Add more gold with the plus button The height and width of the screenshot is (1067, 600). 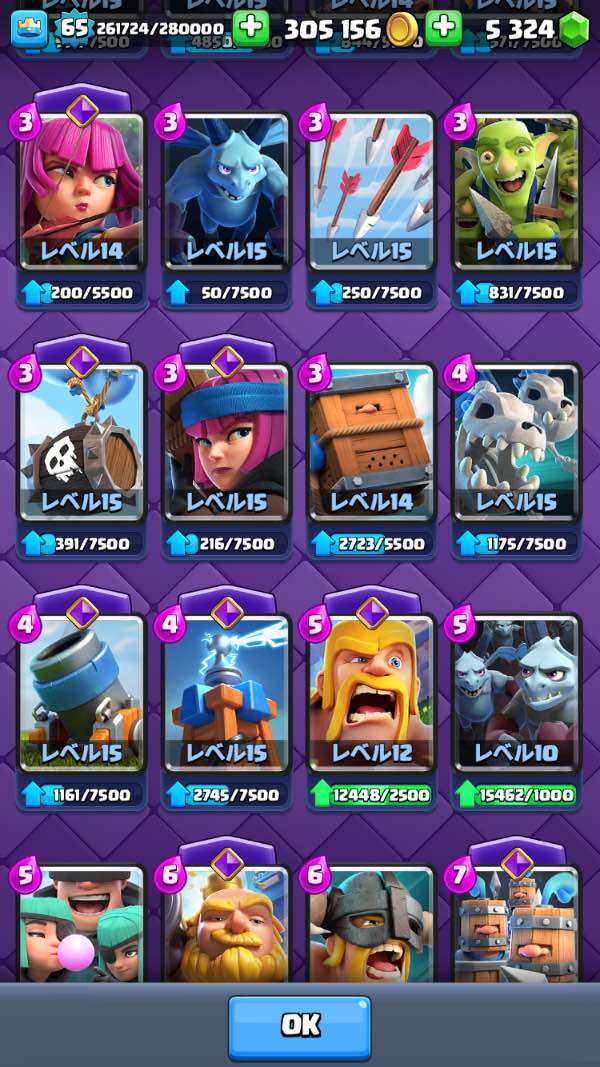(x=443, y=28)
